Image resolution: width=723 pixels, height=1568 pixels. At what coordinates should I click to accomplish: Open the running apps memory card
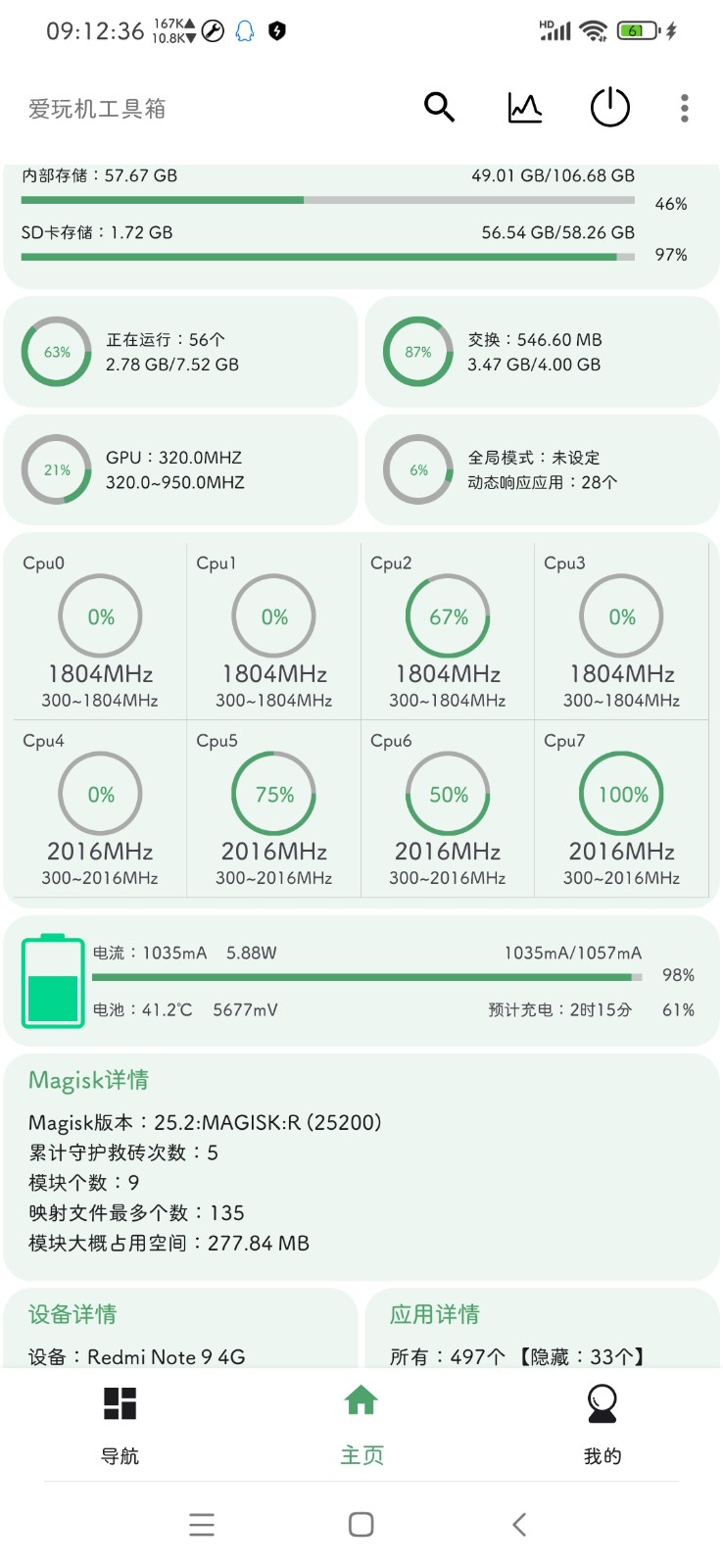pyautogui.click(x=180, y=352)
